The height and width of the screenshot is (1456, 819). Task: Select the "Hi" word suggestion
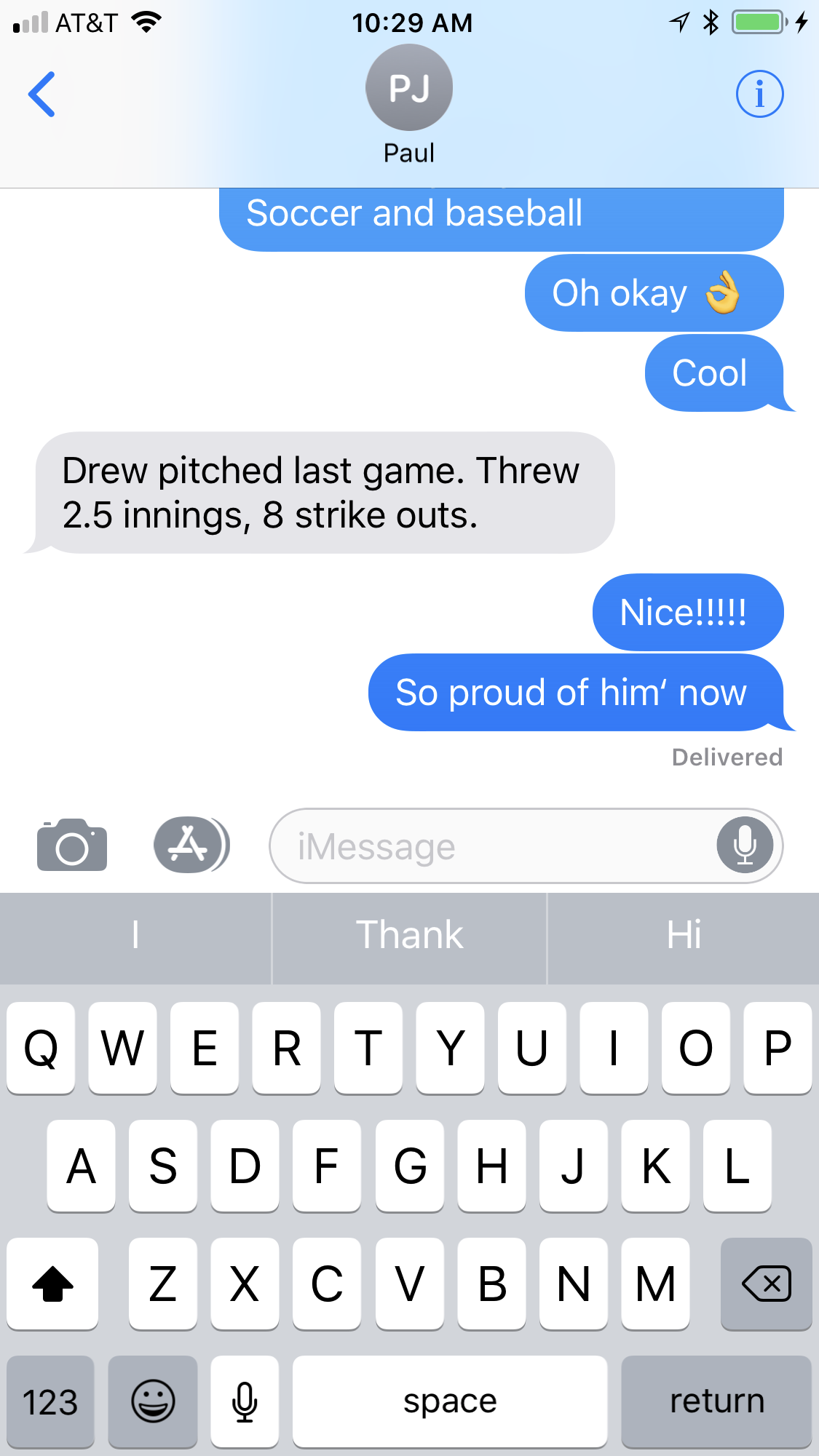684,935
